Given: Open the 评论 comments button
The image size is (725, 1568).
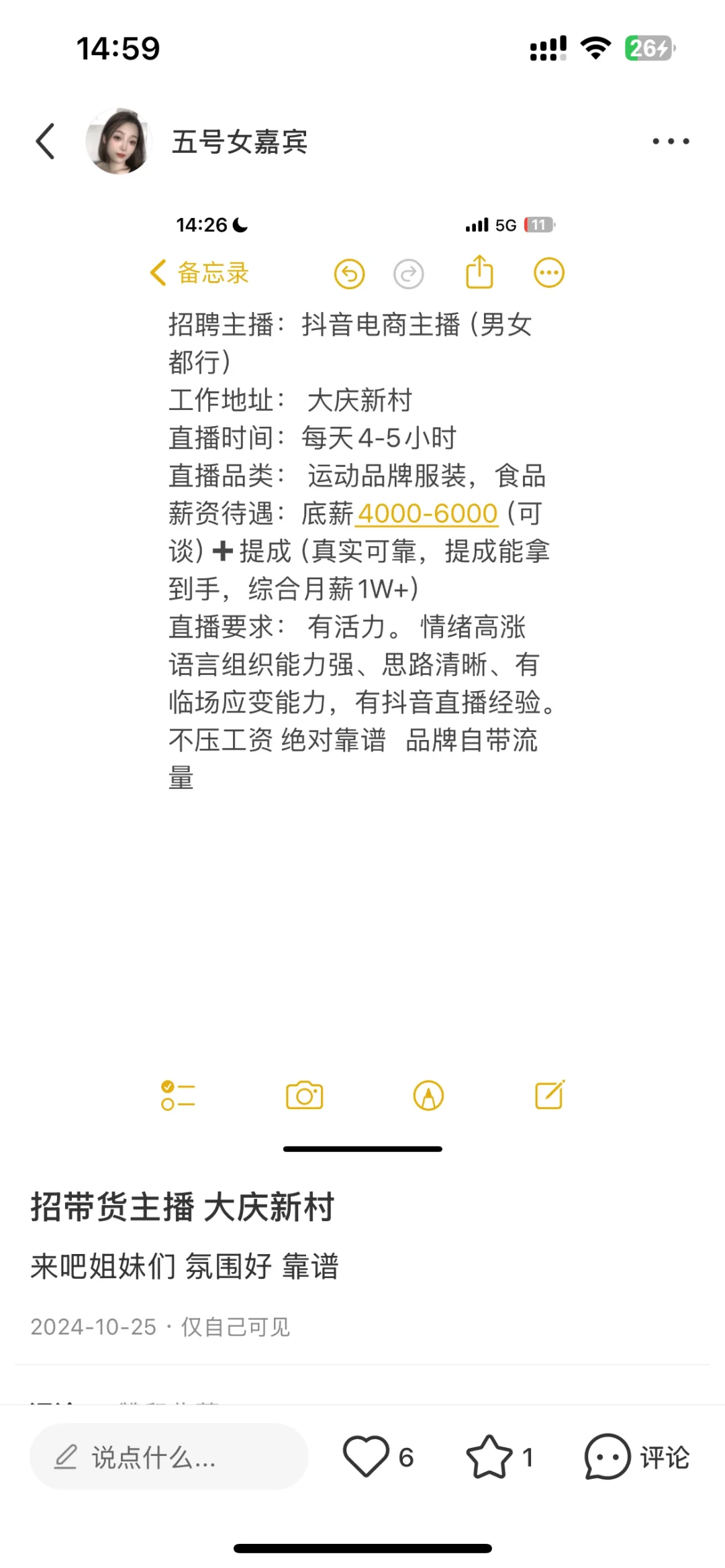Looking at the screenshot, I should point(637,1457).
